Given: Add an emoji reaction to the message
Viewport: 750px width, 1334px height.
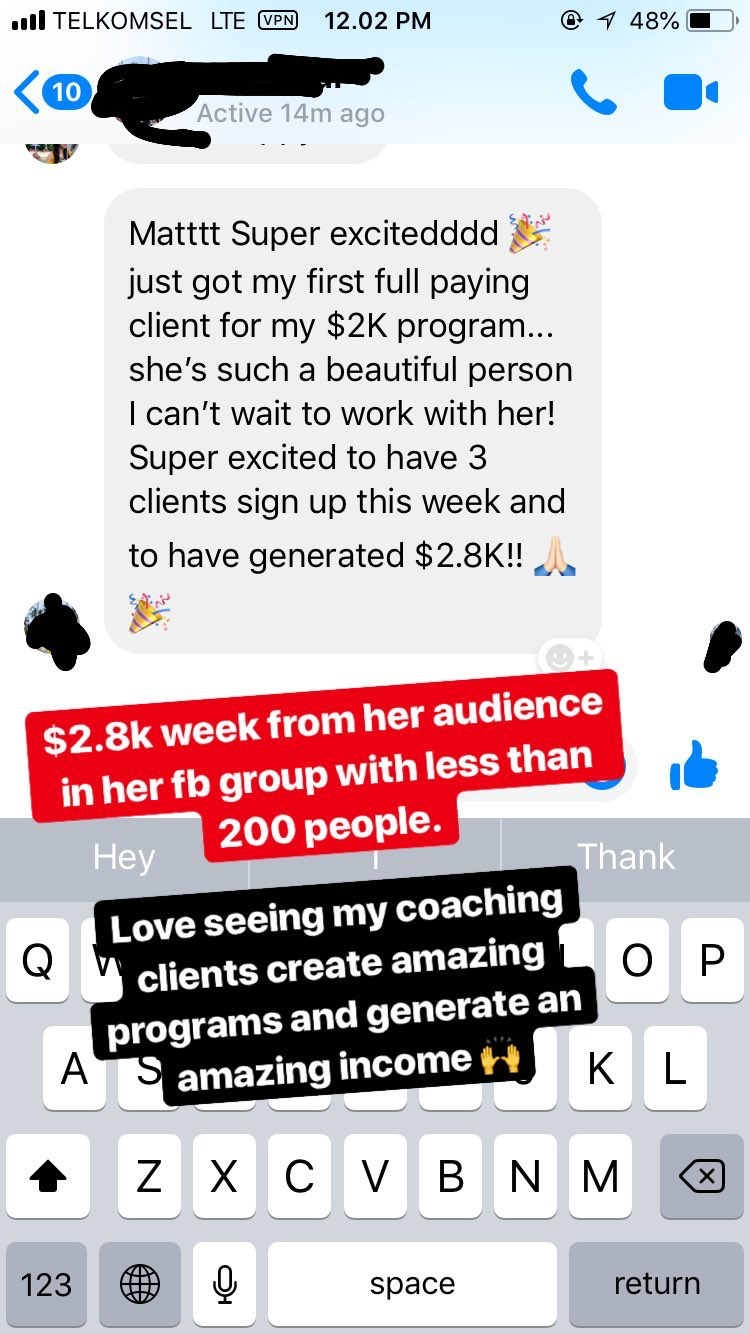Looking at the screenshot, I should tap(570, 657).
